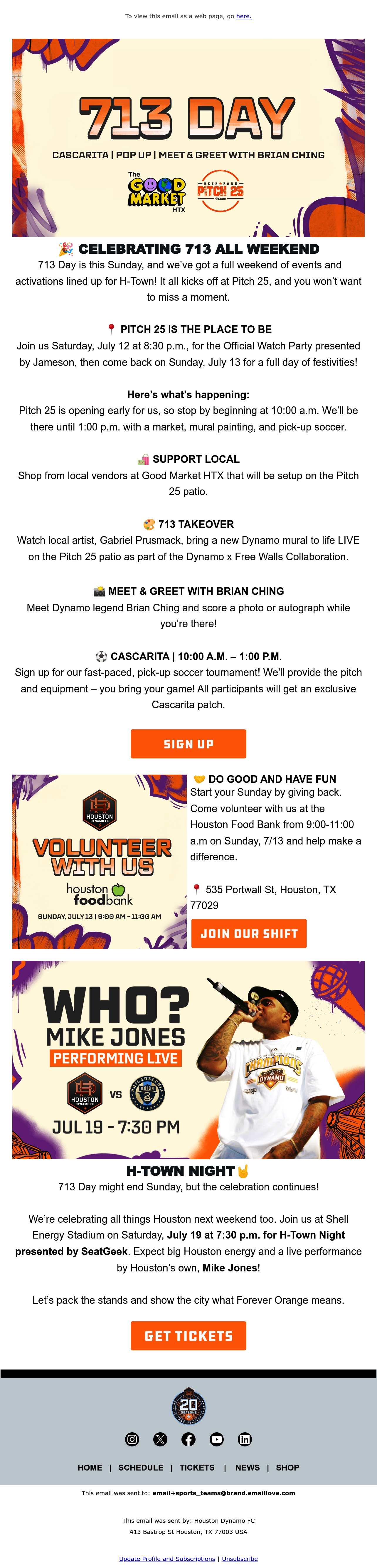
Task: Open the LinkedIn icon in footer
Action: pyautogui.click(x=245, y=1439)
